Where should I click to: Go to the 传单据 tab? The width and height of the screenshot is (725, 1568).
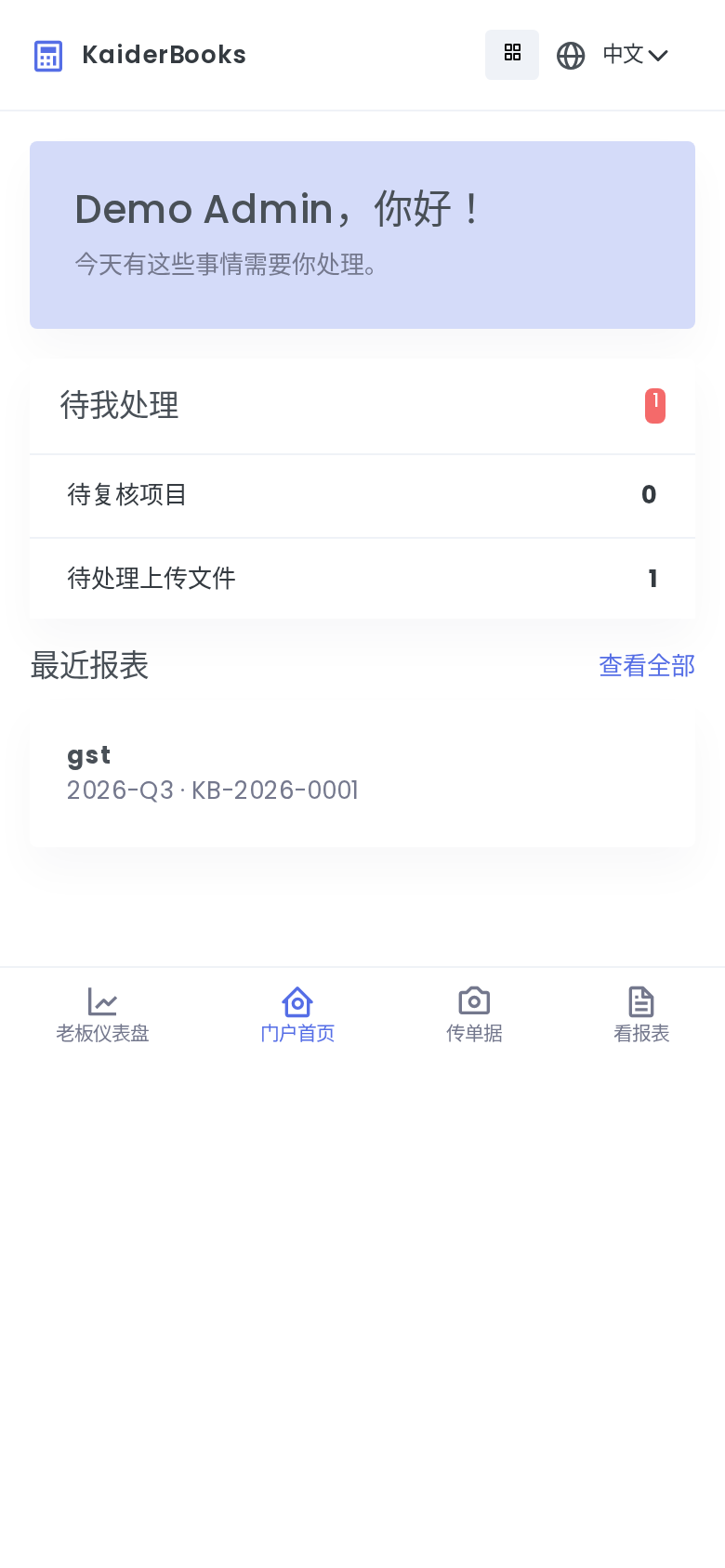[474, 1015]
